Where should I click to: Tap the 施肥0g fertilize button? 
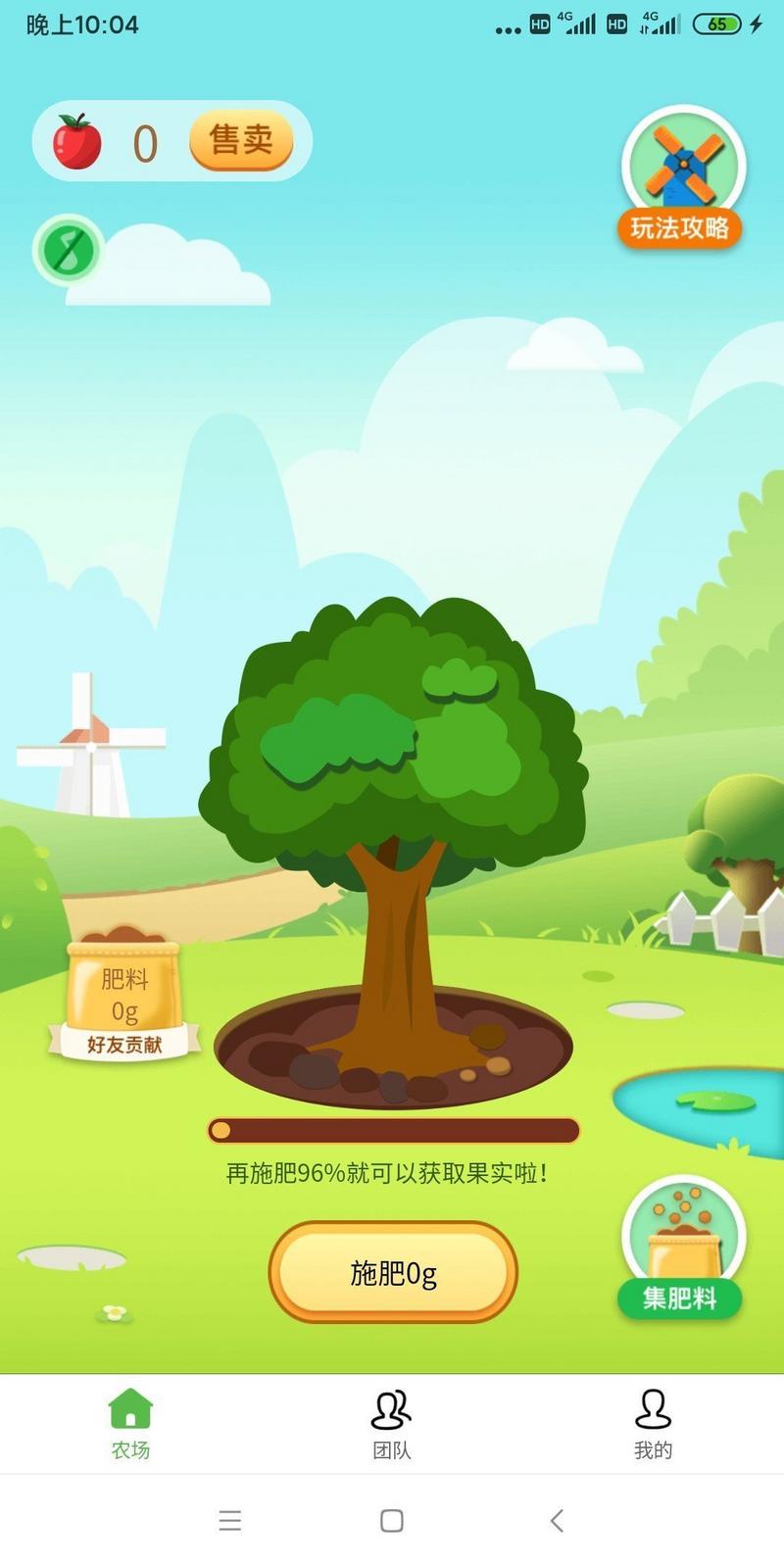click(393, 1272)
